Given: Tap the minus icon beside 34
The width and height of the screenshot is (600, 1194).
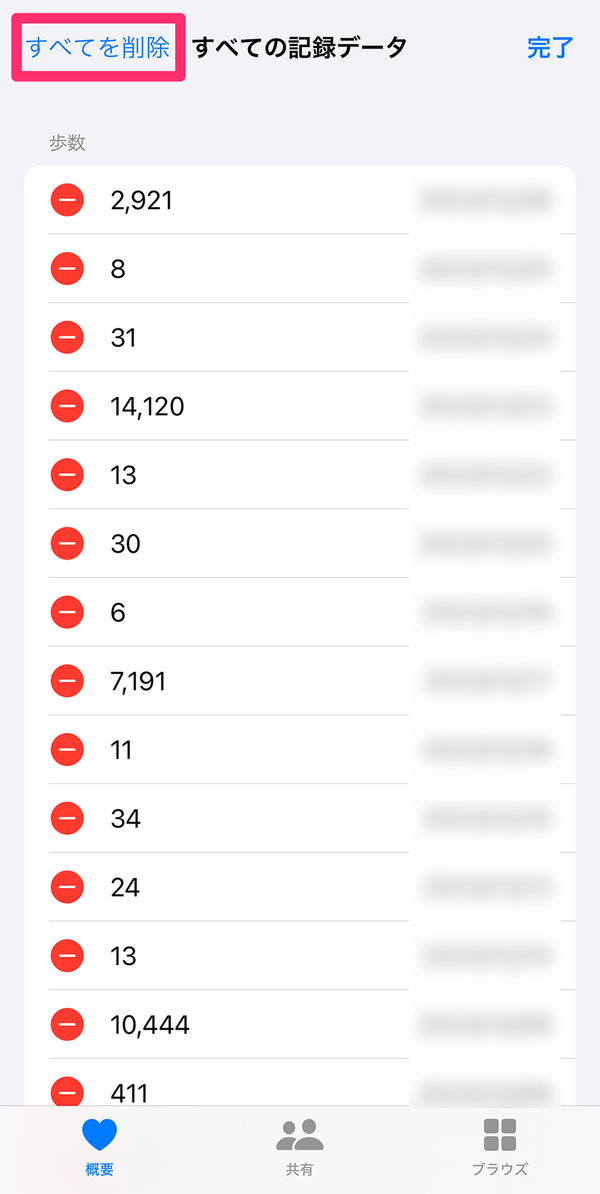Looking at the screenshot, I should [67, 819].
